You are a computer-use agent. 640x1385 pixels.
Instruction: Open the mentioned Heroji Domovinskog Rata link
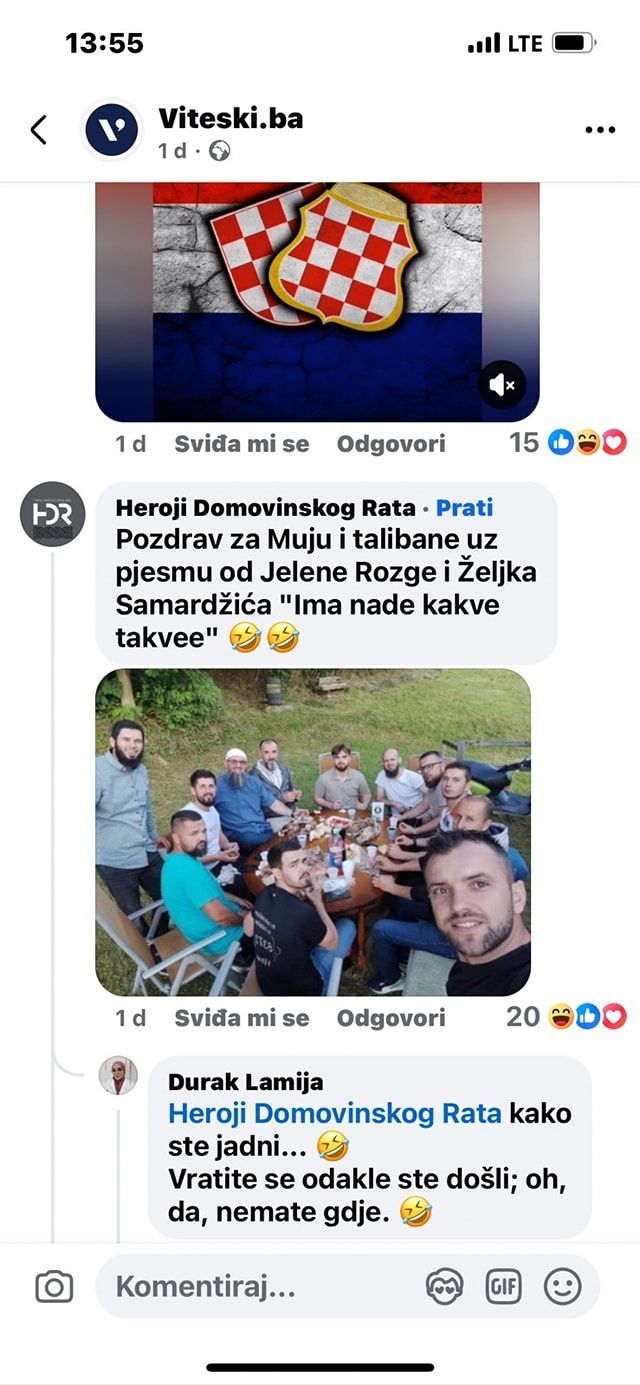[x=335, y=1113]
